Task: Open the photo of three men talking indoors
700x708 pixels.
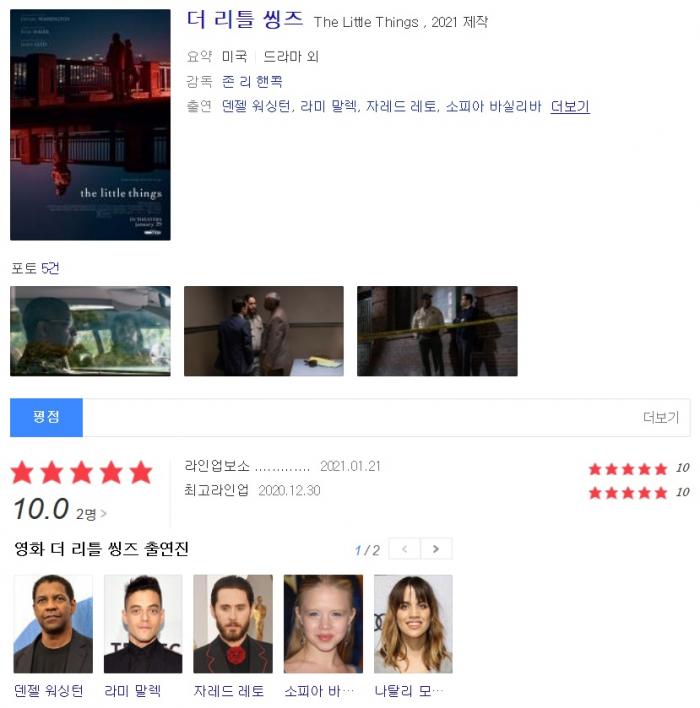Action: pyautogui.click(x=264, y=331)
